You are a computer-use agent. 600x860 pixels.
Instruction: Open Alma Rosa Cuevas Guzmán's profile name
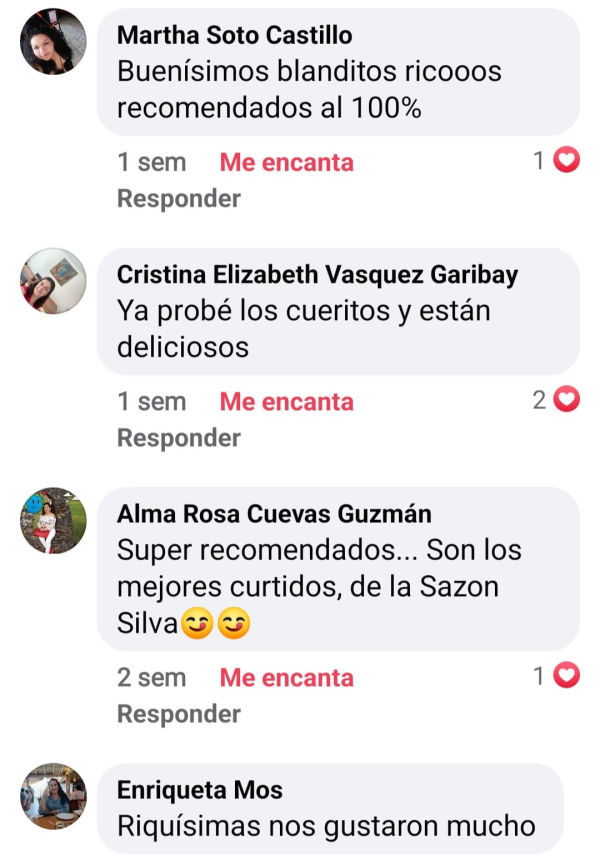(x=275, y=514)
